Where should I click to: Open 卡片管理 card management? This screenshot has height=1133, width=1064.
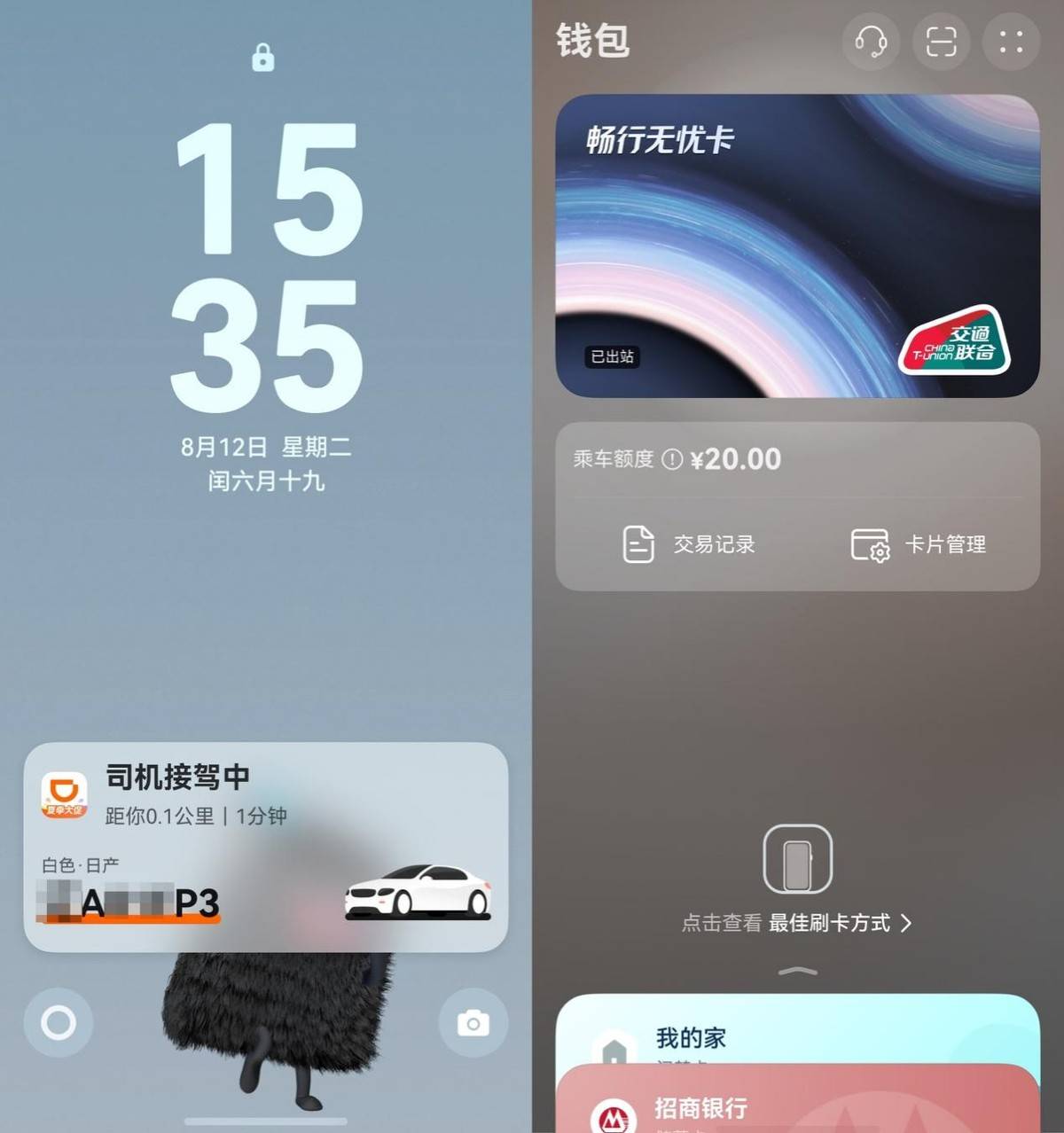(919, 544)
